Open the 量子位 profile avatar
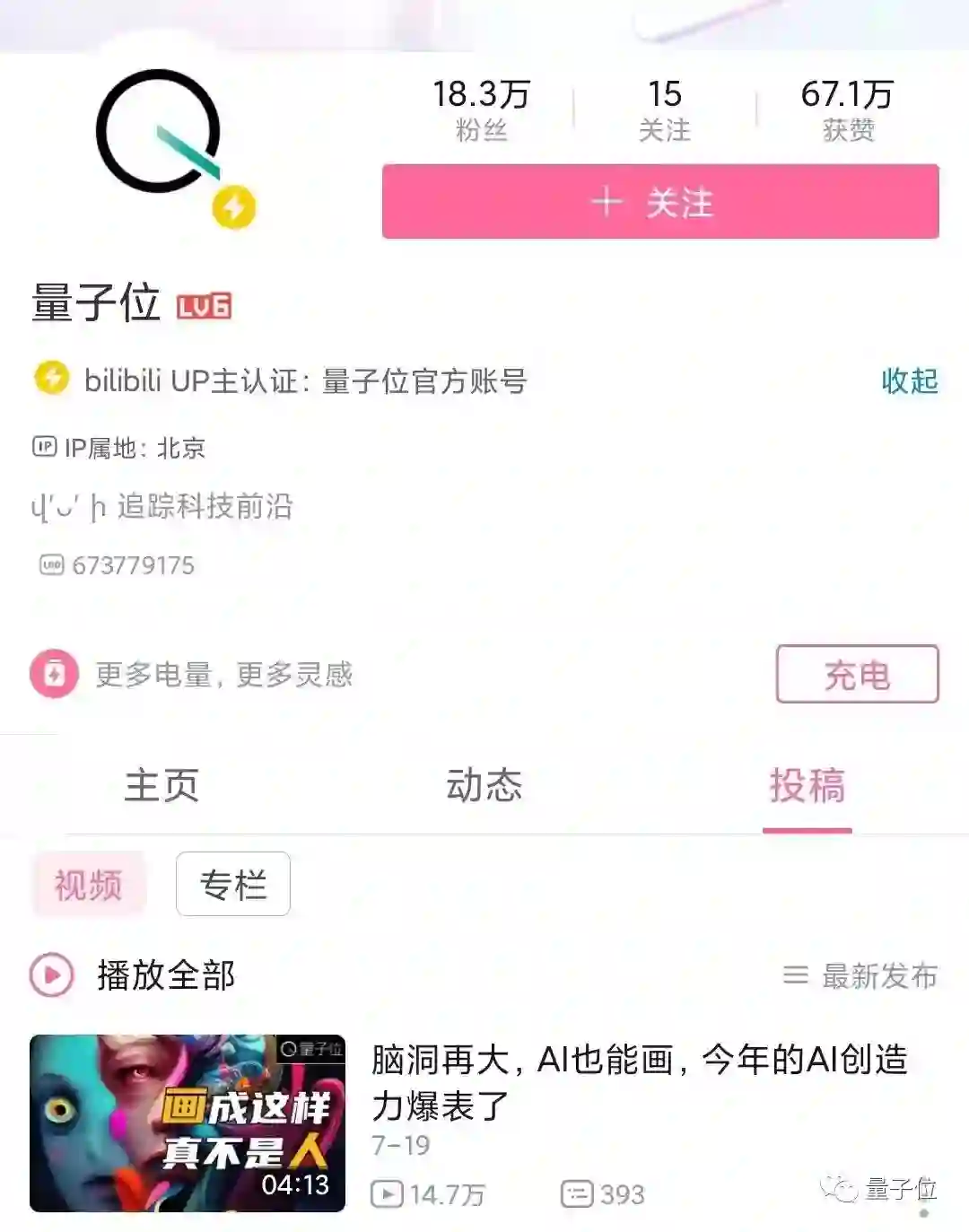 point(160,133)
